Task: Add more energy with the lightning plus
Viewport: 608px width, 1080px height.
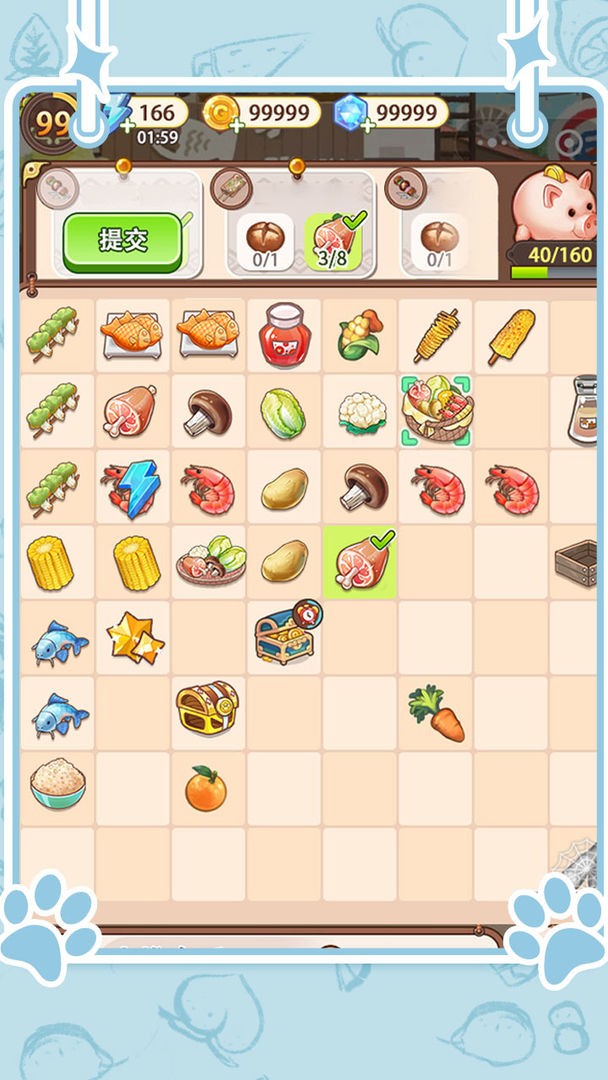Action: tap(126, 125)
